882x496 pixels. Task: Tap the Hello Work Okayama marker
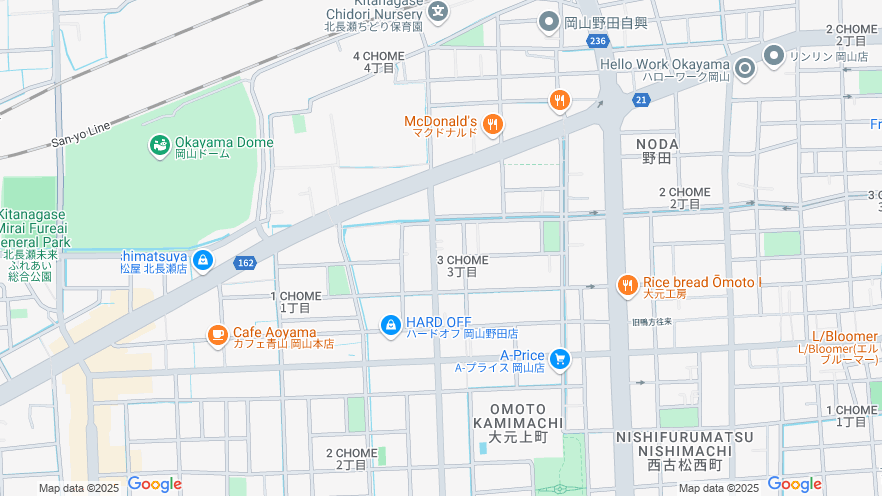[x=744, y=68]
